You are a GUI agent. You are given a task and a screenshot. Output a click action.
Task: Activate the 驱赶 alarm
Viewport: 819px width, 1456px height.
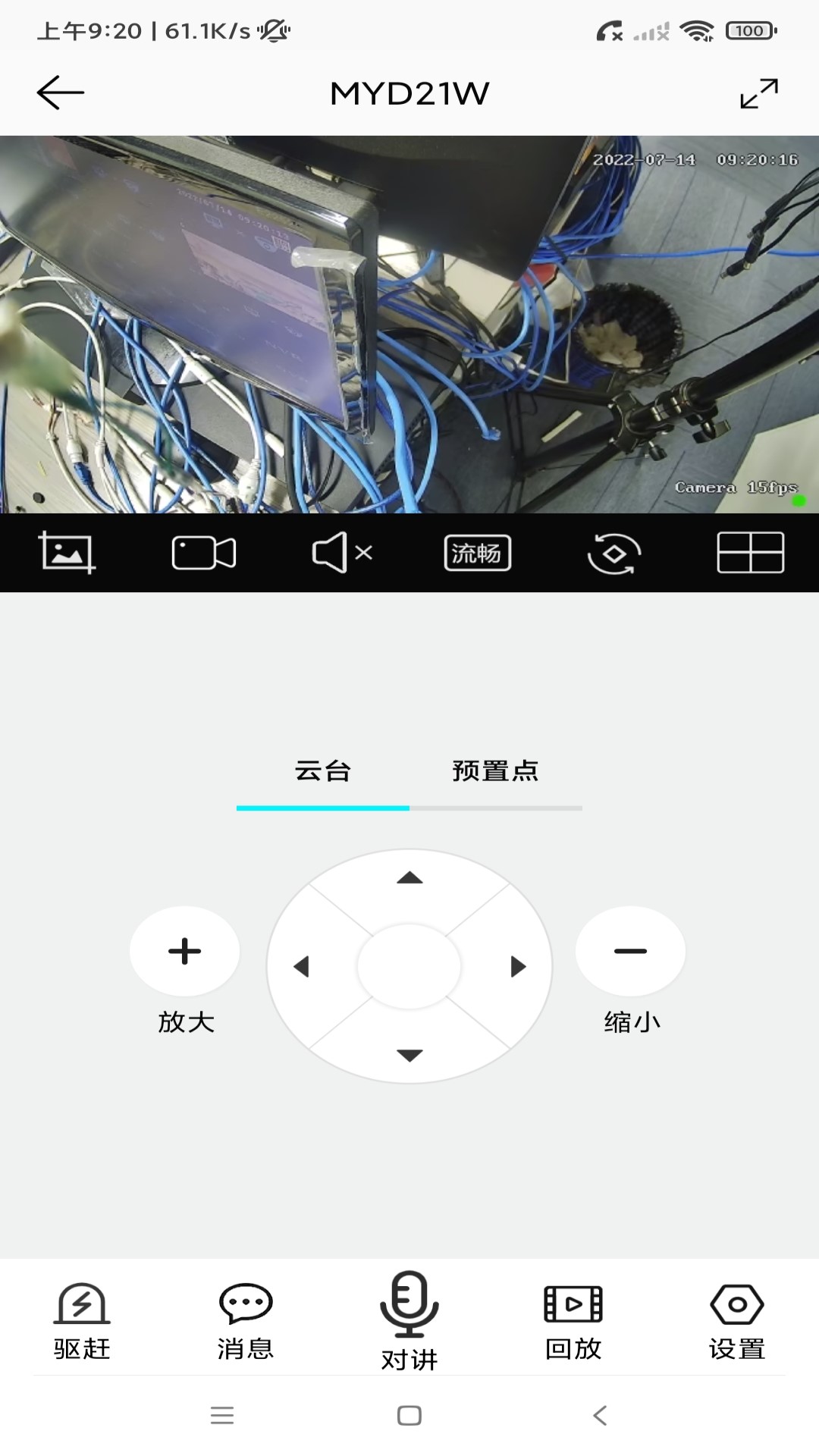pos(82,1320)
